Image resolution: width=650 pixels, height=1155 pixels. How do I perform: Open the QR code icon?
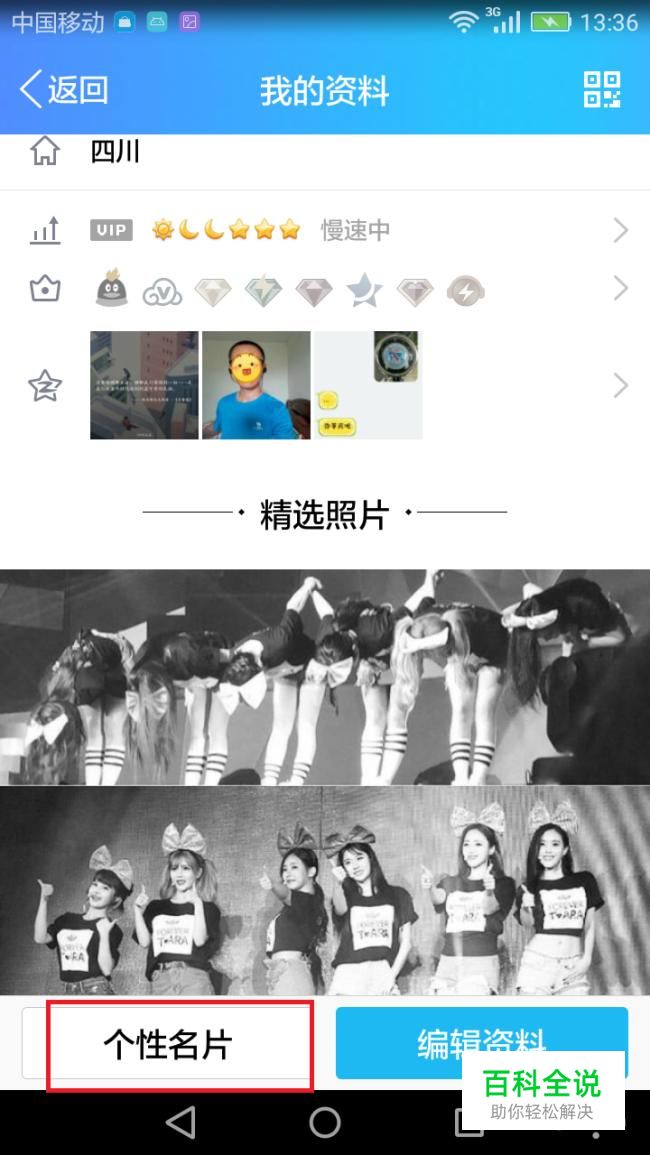point(602,90)
